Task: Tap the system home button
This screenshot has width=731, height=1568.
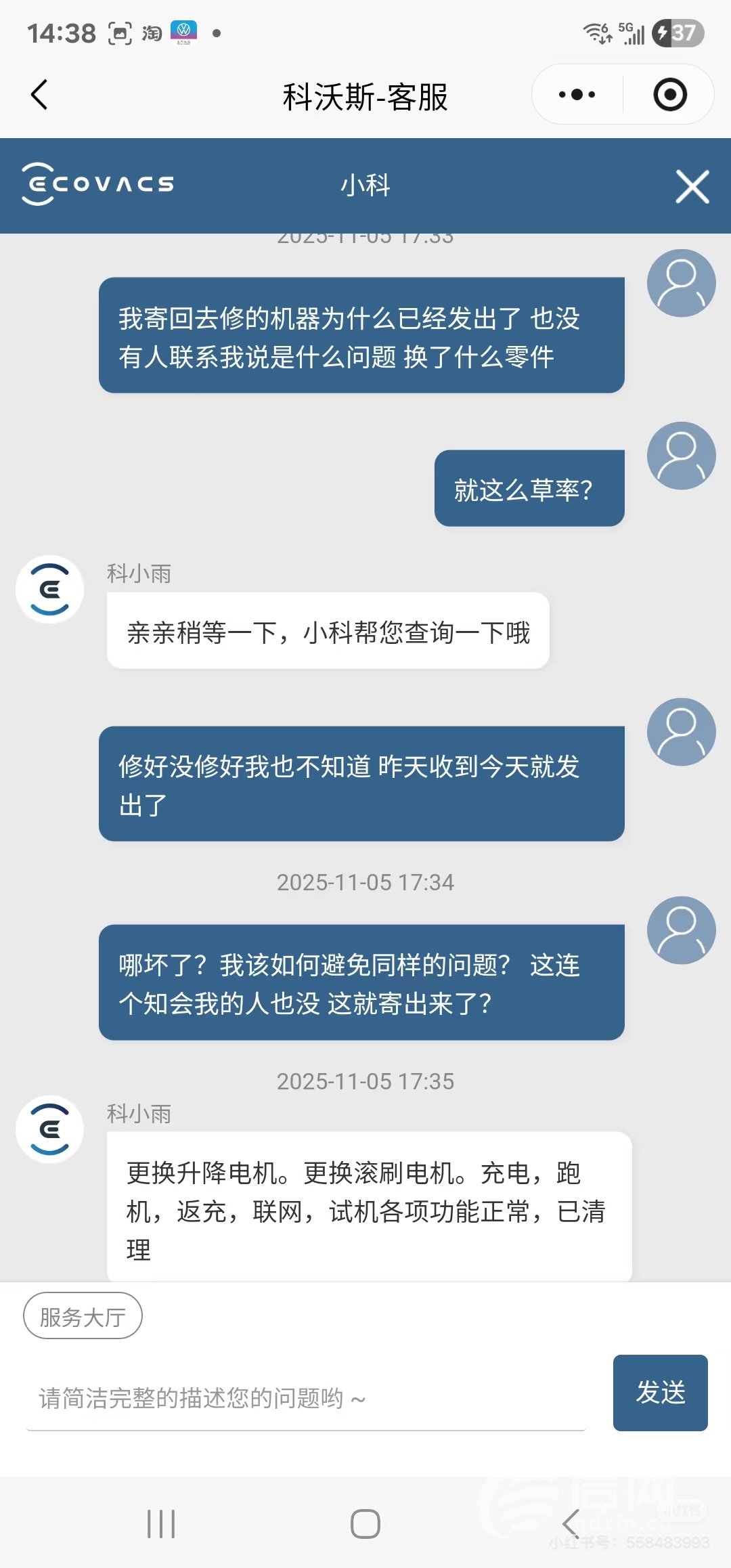Action: click(365, 1524)
